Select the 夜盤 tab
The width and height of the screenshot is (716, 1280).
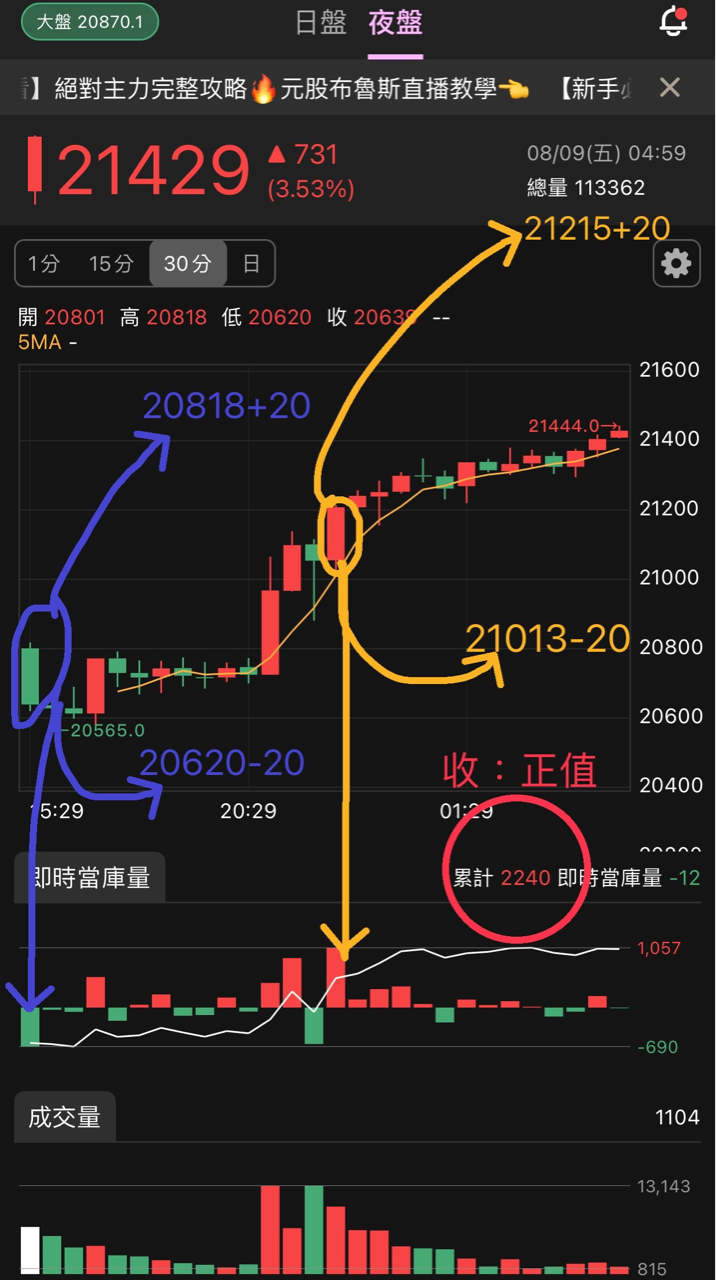click(395, 24)
